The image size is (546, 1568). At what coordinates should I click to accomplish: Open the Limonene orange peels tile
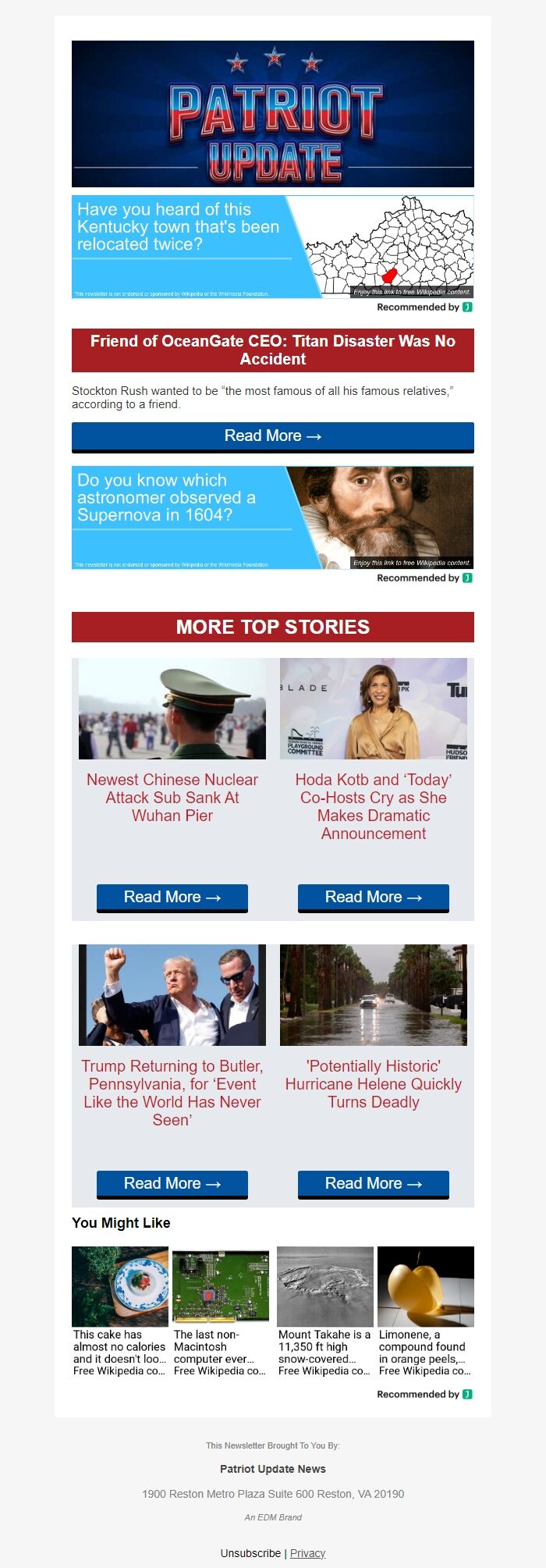click(426, 1311)
